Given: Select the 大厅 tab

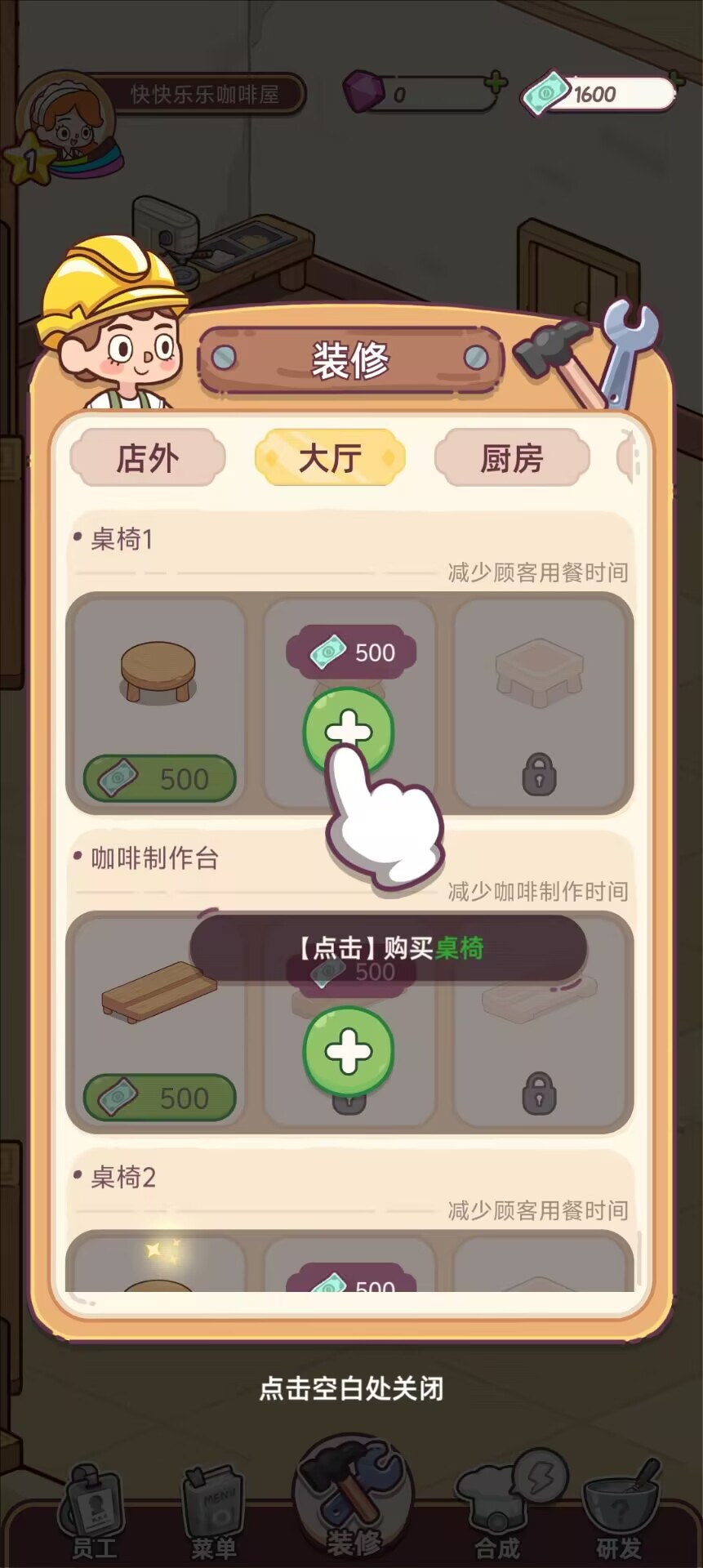Looking at the screenshot, I should point(330,458).
